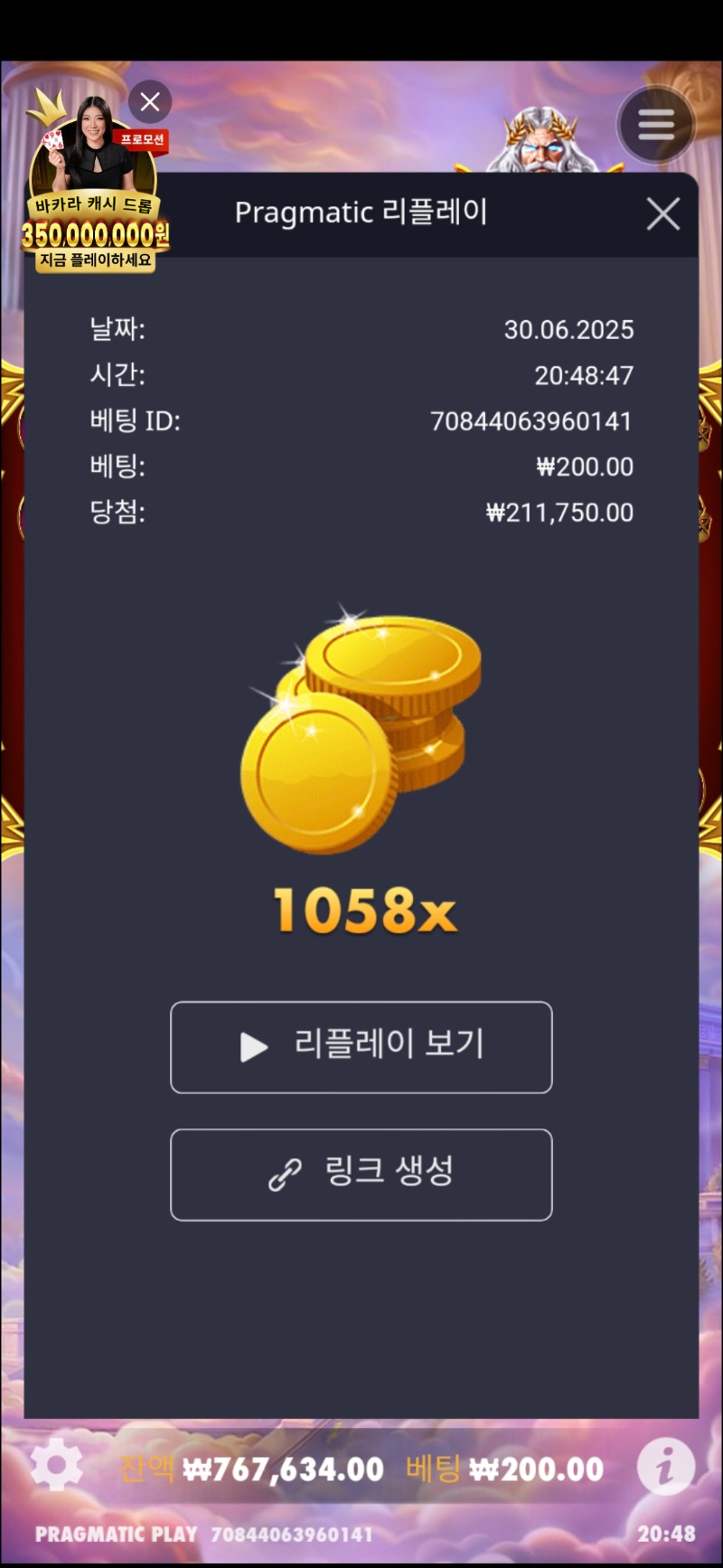Close the Pragmatic replay dialog
The image size is (723, 1568).
click(663, 214)
